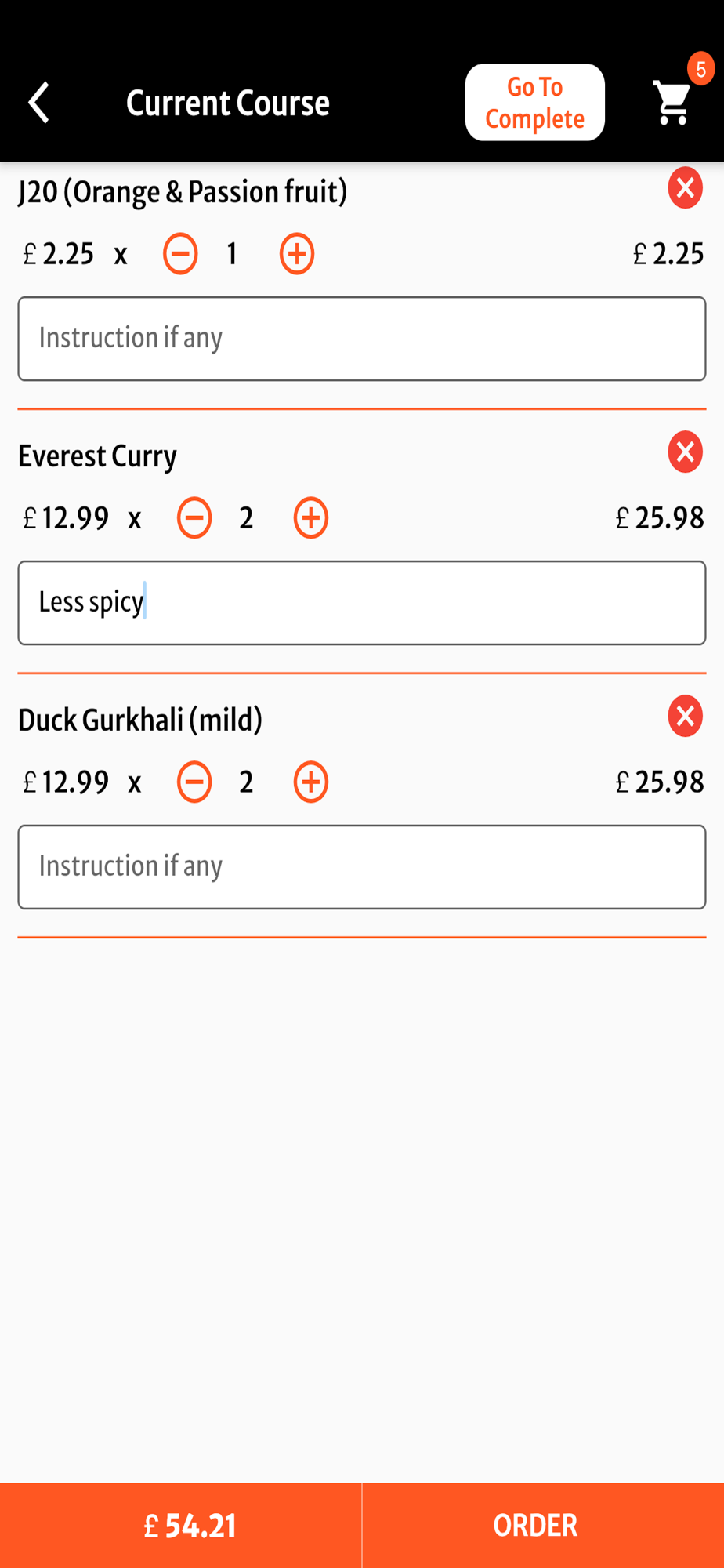Open the shopping cart icon

[x=672, y=103]
